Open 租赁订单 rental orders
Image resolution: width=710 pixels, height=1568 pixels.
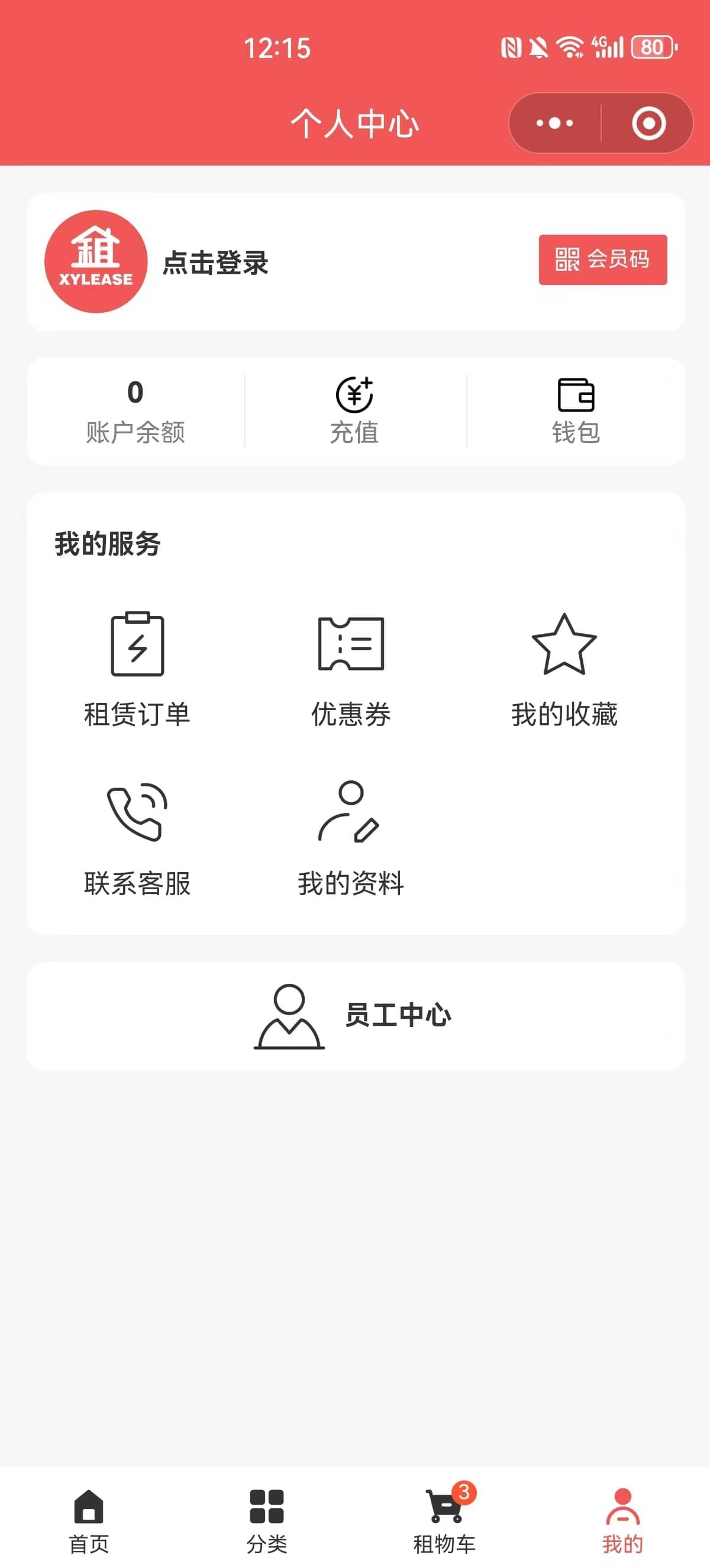tap(137, 669)
